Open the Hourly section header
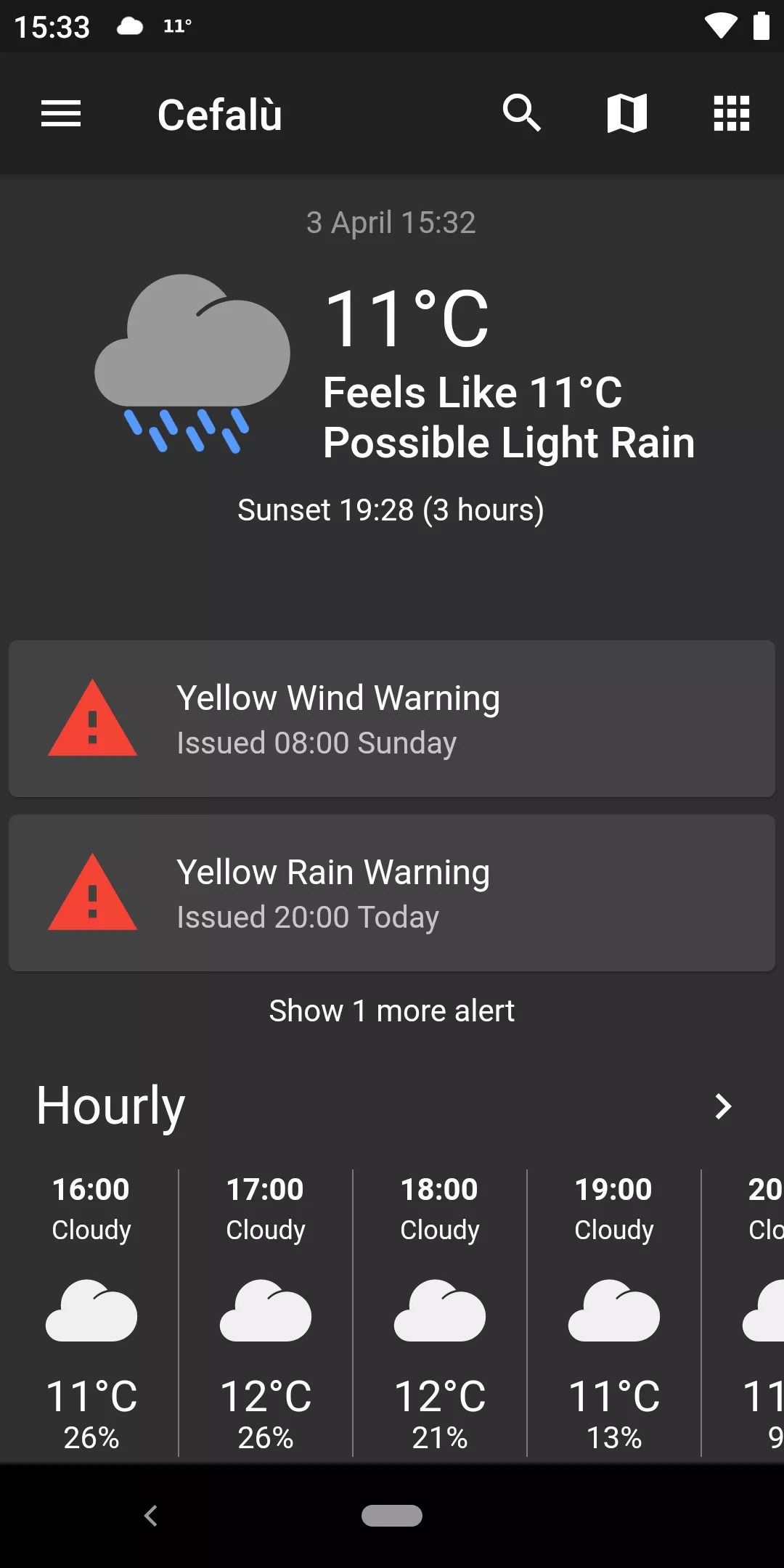Screen dimensions: 784x1568 109,1106
